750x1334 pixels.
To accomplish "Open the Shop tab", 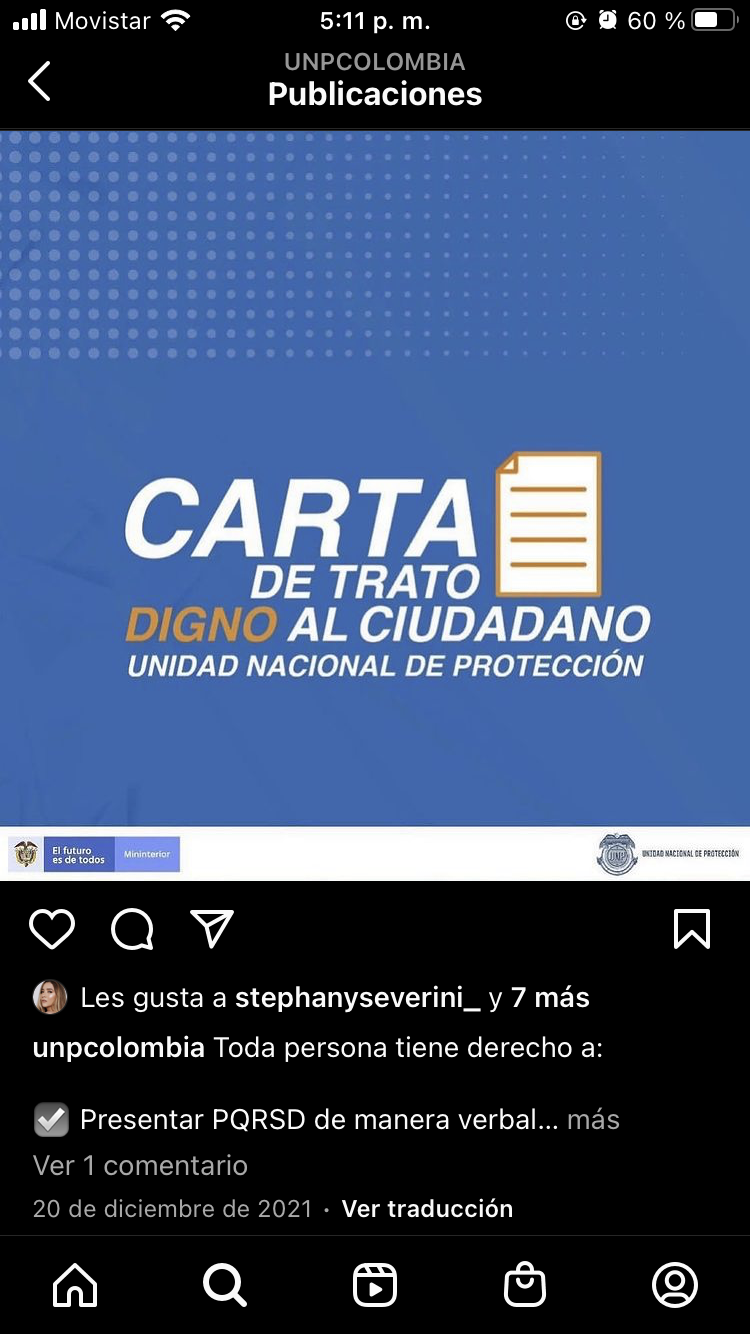I will pos(525,1285).
